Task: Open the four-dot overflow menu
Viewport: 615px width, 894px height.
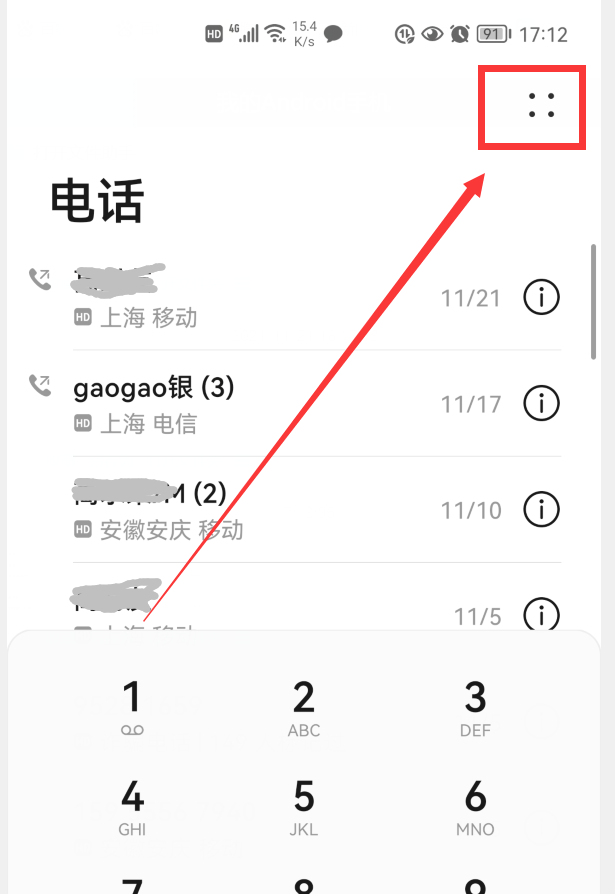Action: tap(541, 105)
